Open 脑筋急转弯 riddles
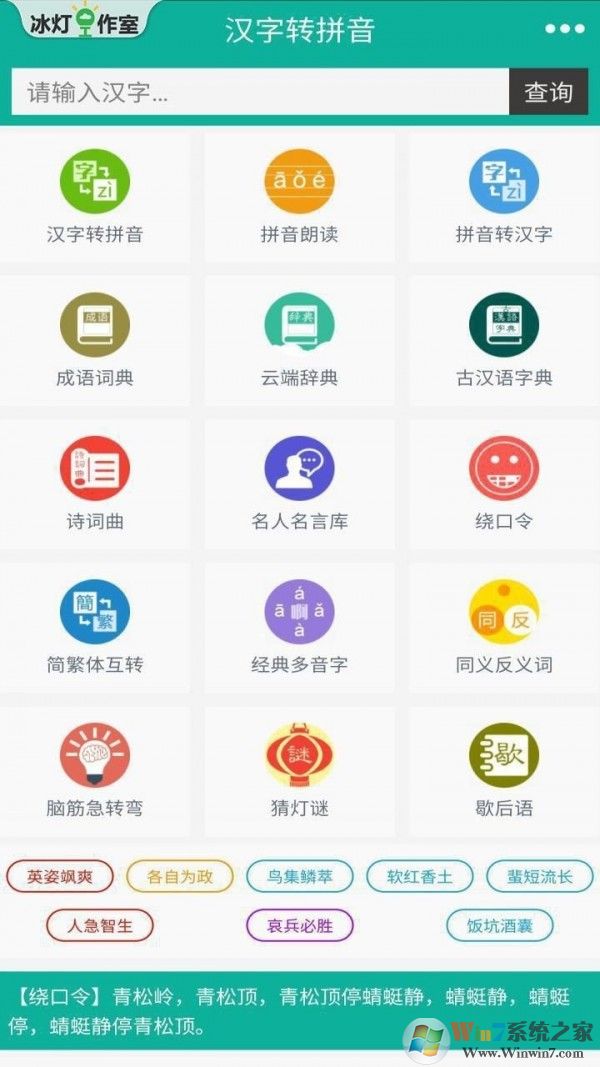The width and height of the screenshot is (600, 1067). point(95,770)
